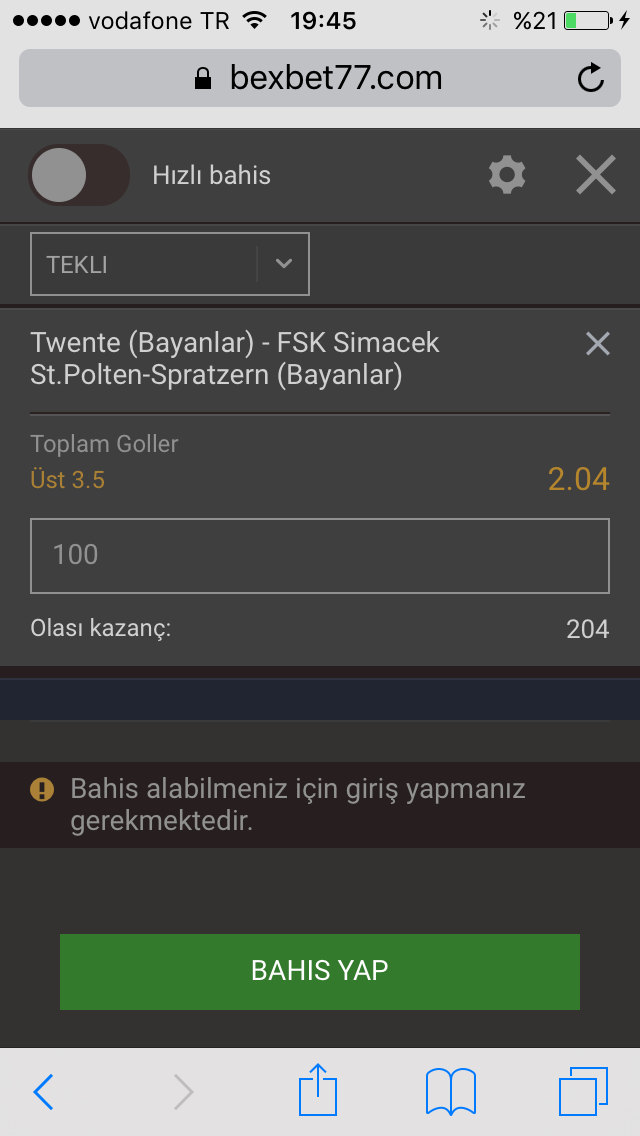This screenshot has height=1136, width=640.
Task: Remove the Twente match selection
Action: (597, 343)
